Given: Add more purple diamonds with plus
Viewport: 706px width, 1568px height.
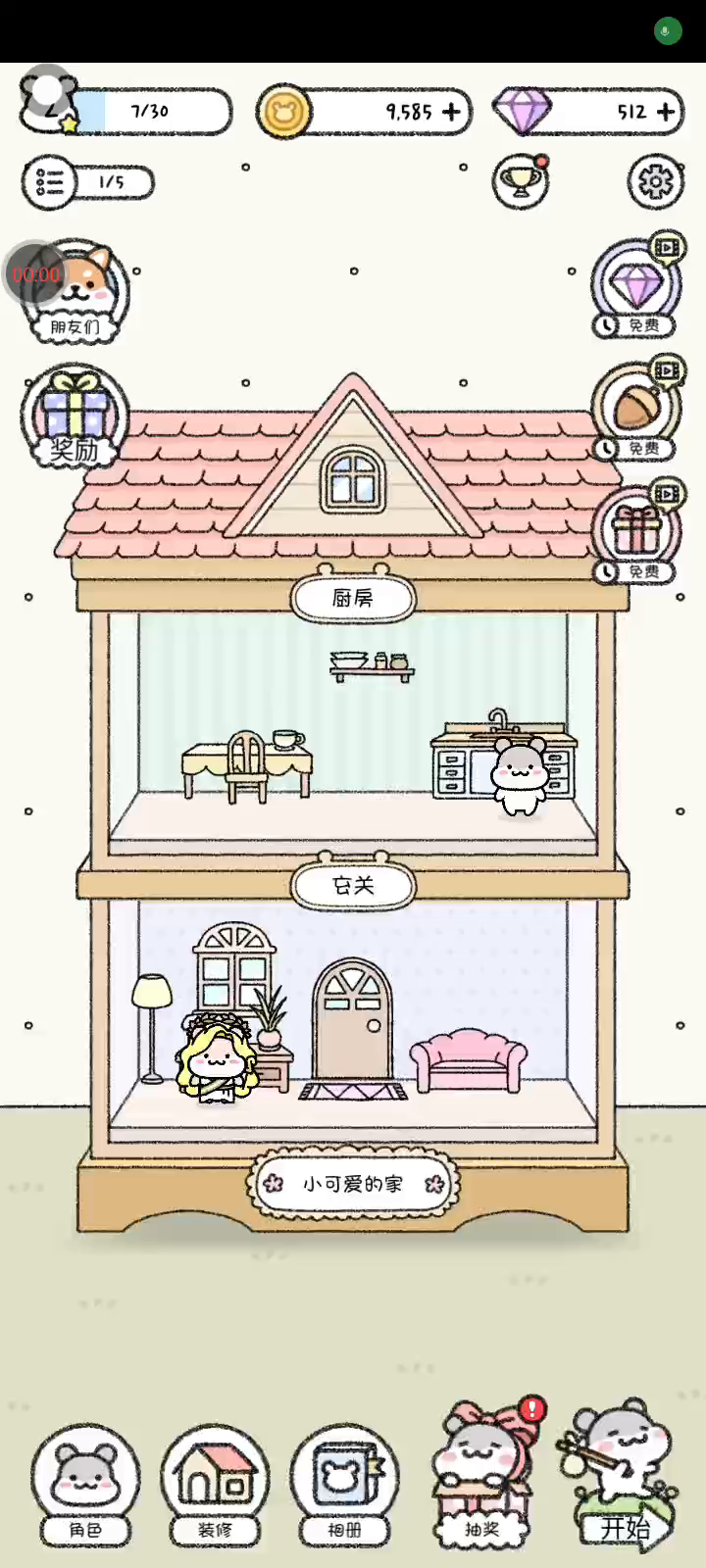Looking at the screenshot, I should pyautogui.click(x=666, y=112).
